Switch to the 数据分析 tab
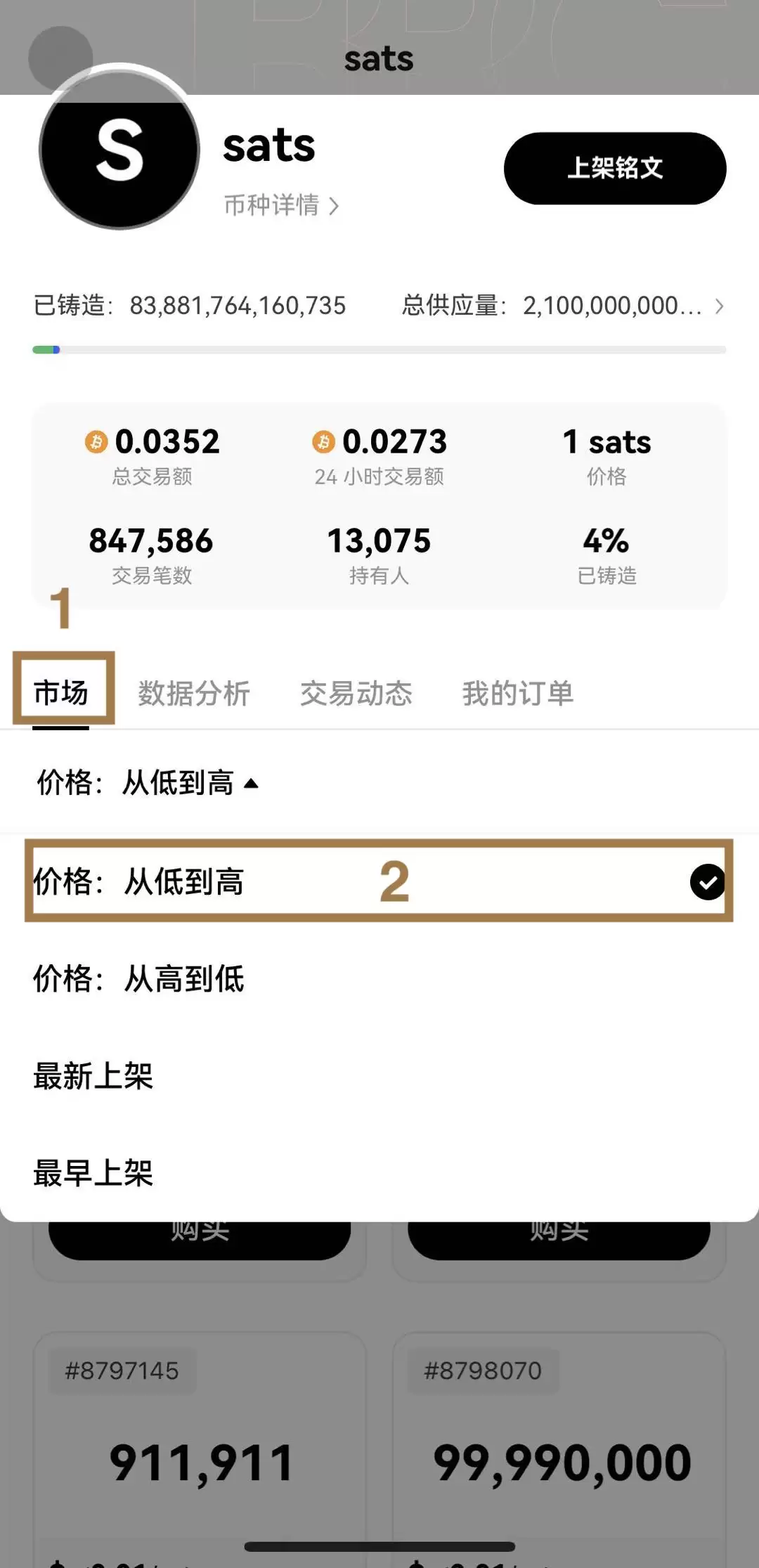This screenshot has height=1568, width=759. [x=195, y=693]
